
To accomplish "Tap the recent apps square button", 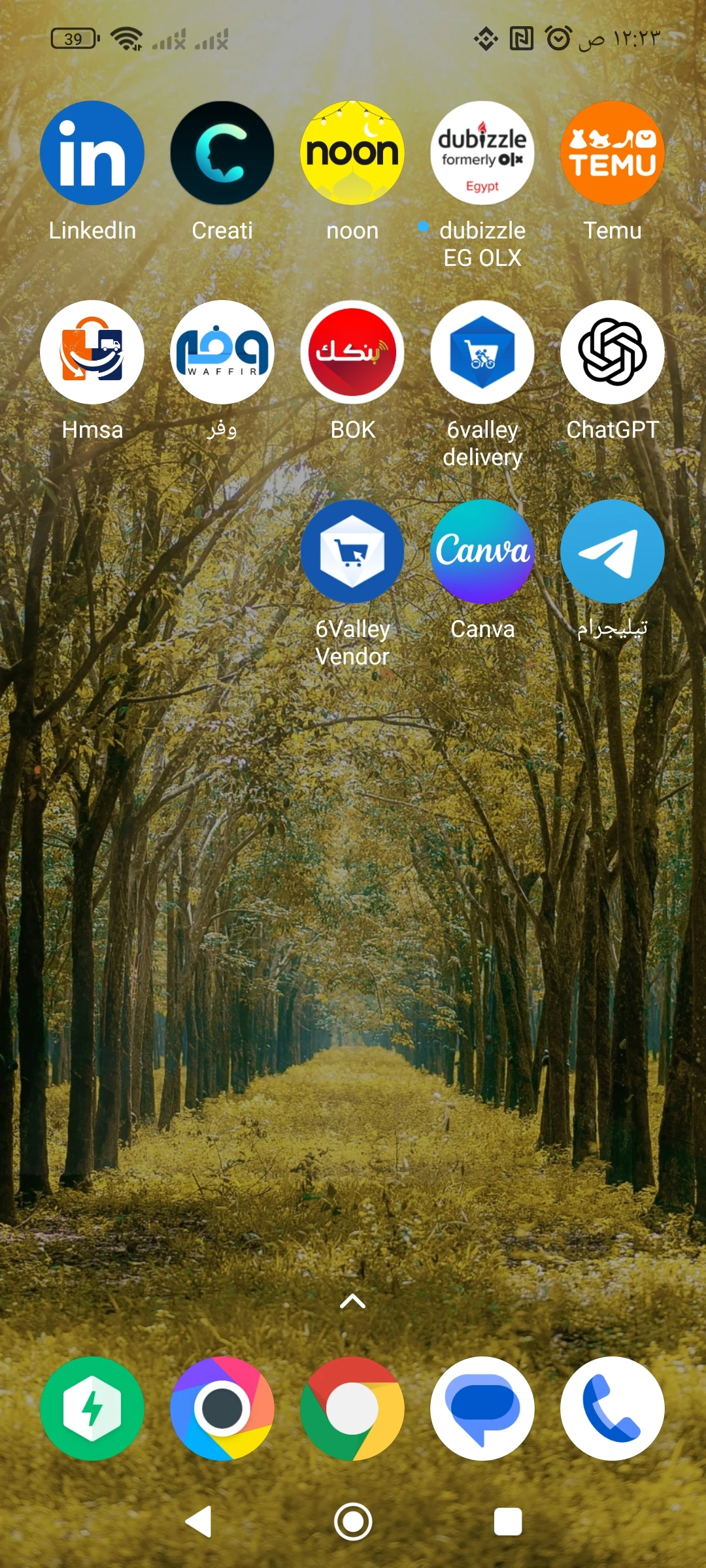I will (507, 1522).
